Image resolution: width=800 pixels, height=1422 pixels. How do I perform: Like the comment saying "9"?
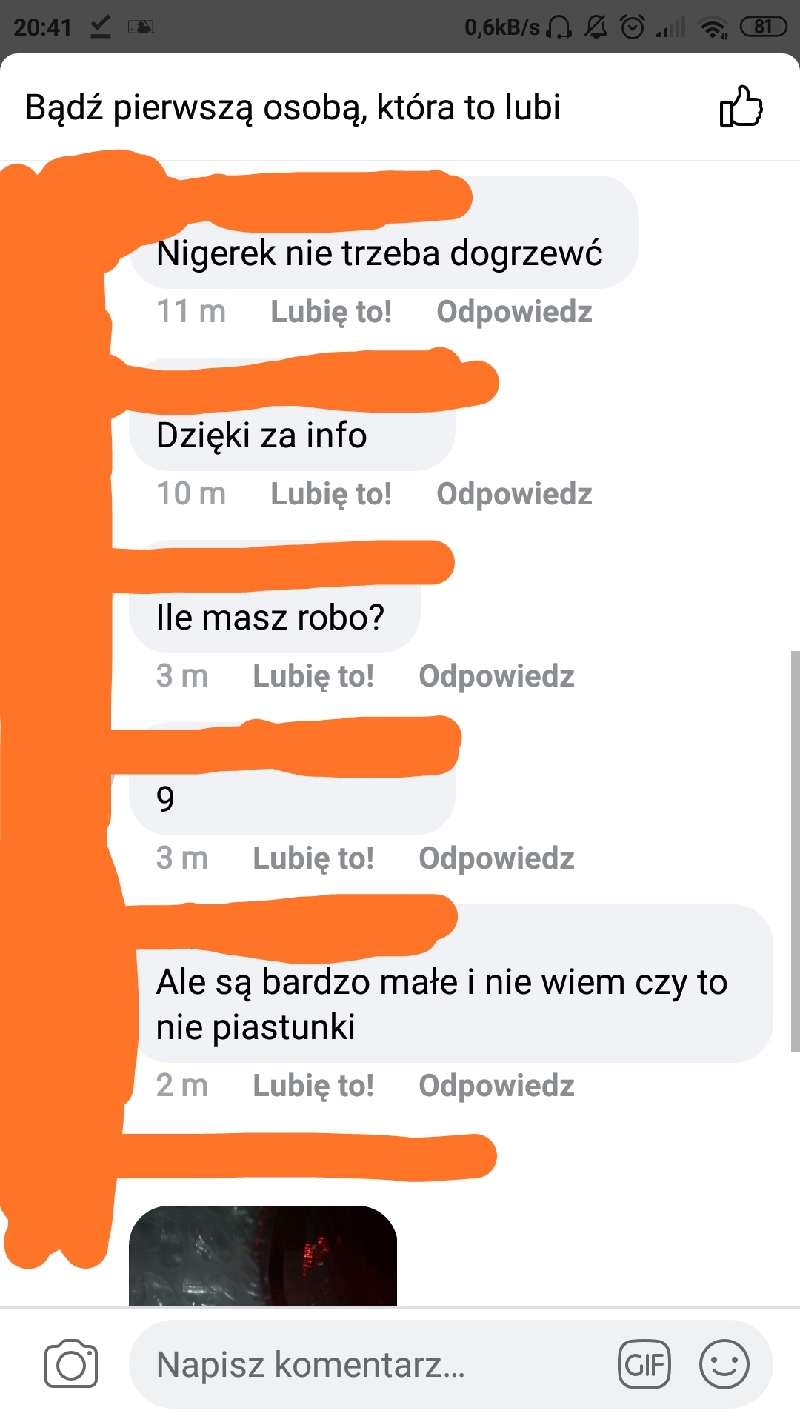(313, 859)
